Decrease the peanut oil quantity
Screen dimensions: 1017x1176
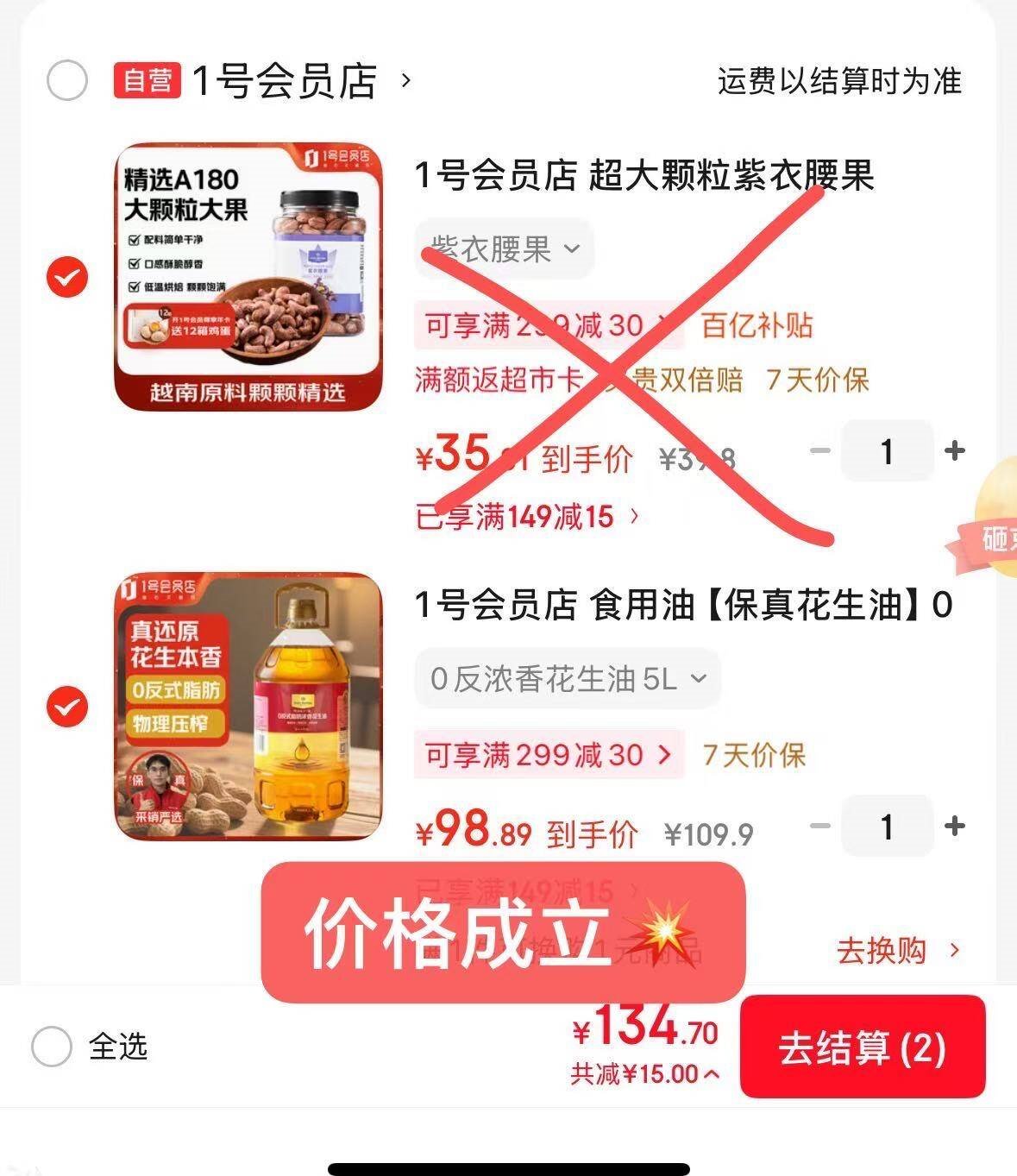(x=820, y=827)
